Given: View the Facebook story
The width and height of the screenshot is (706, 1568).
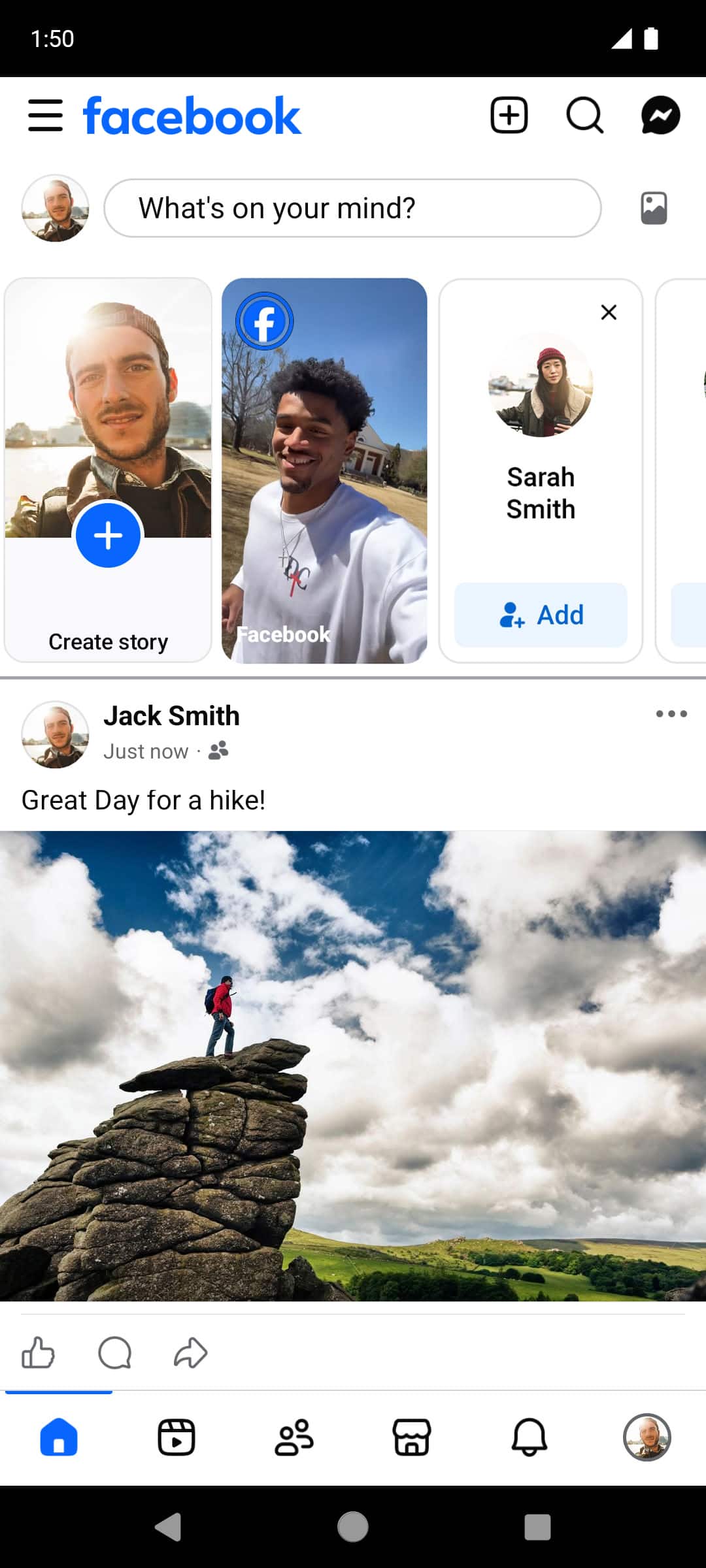Looking at the screenshot, I should [x=324, y=470].
